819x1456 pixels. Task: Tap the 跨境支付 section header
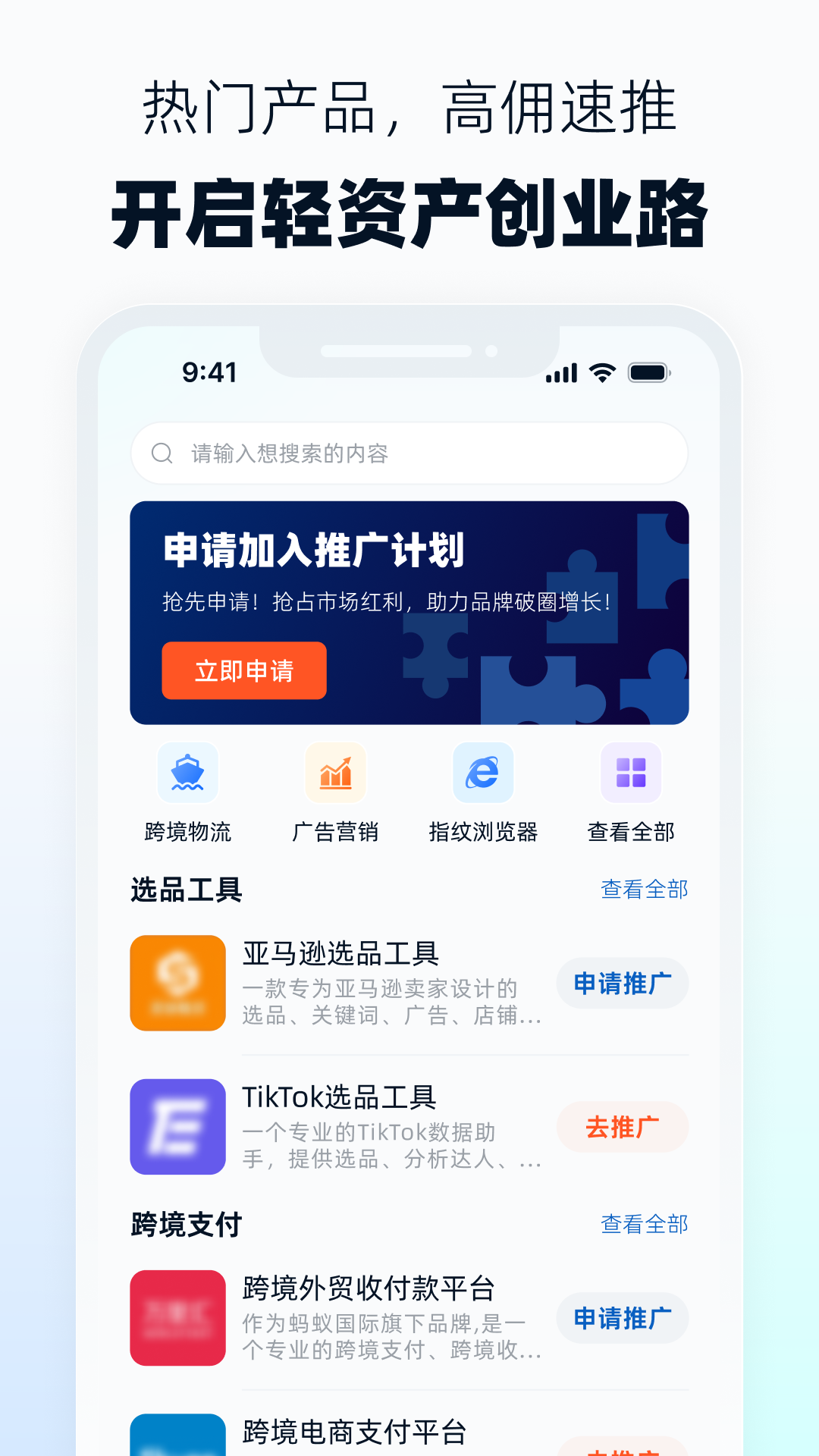pos(187,1225)
